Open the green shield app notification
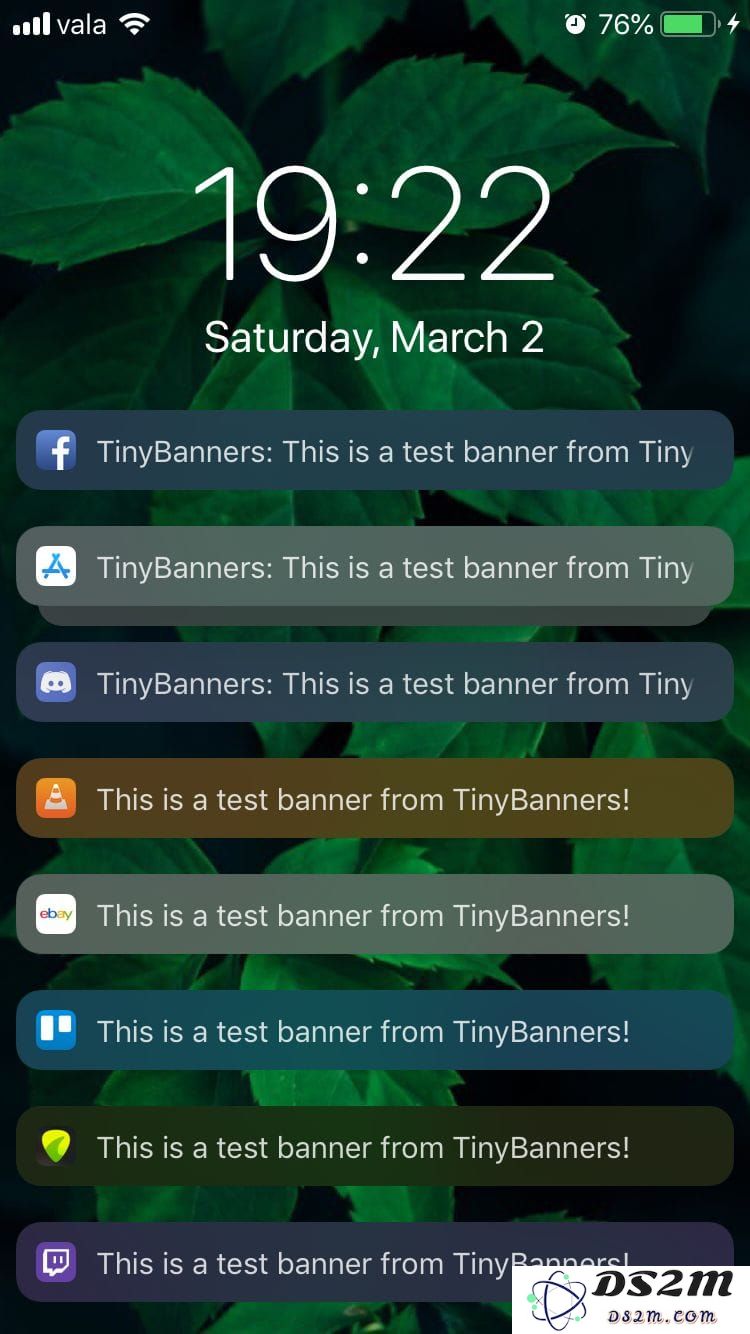Viewport: 750px width, 1334px height. tap(375, 1147)
